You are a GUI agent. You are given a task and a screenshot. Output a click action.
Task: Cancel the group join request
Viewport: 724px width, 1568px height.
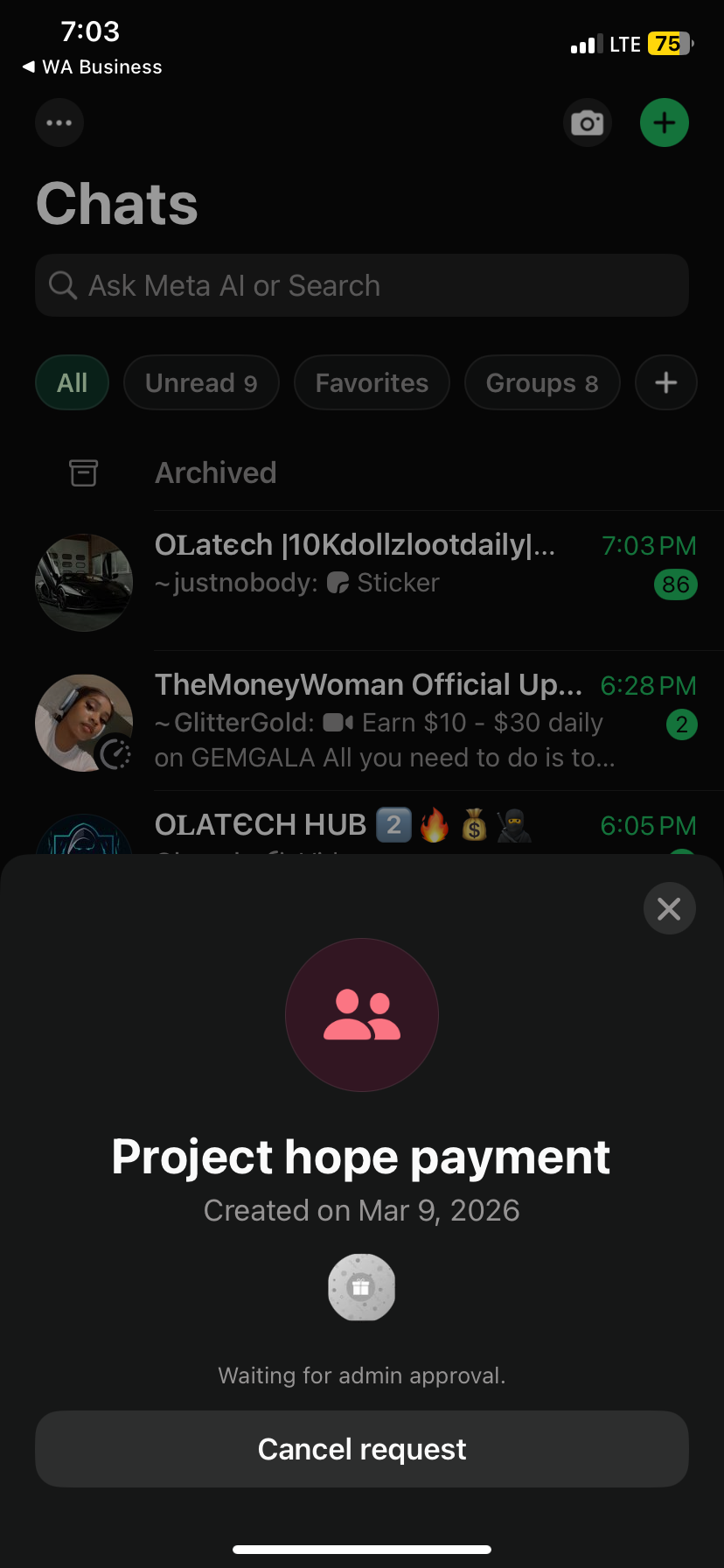[x=361, y=1449]
